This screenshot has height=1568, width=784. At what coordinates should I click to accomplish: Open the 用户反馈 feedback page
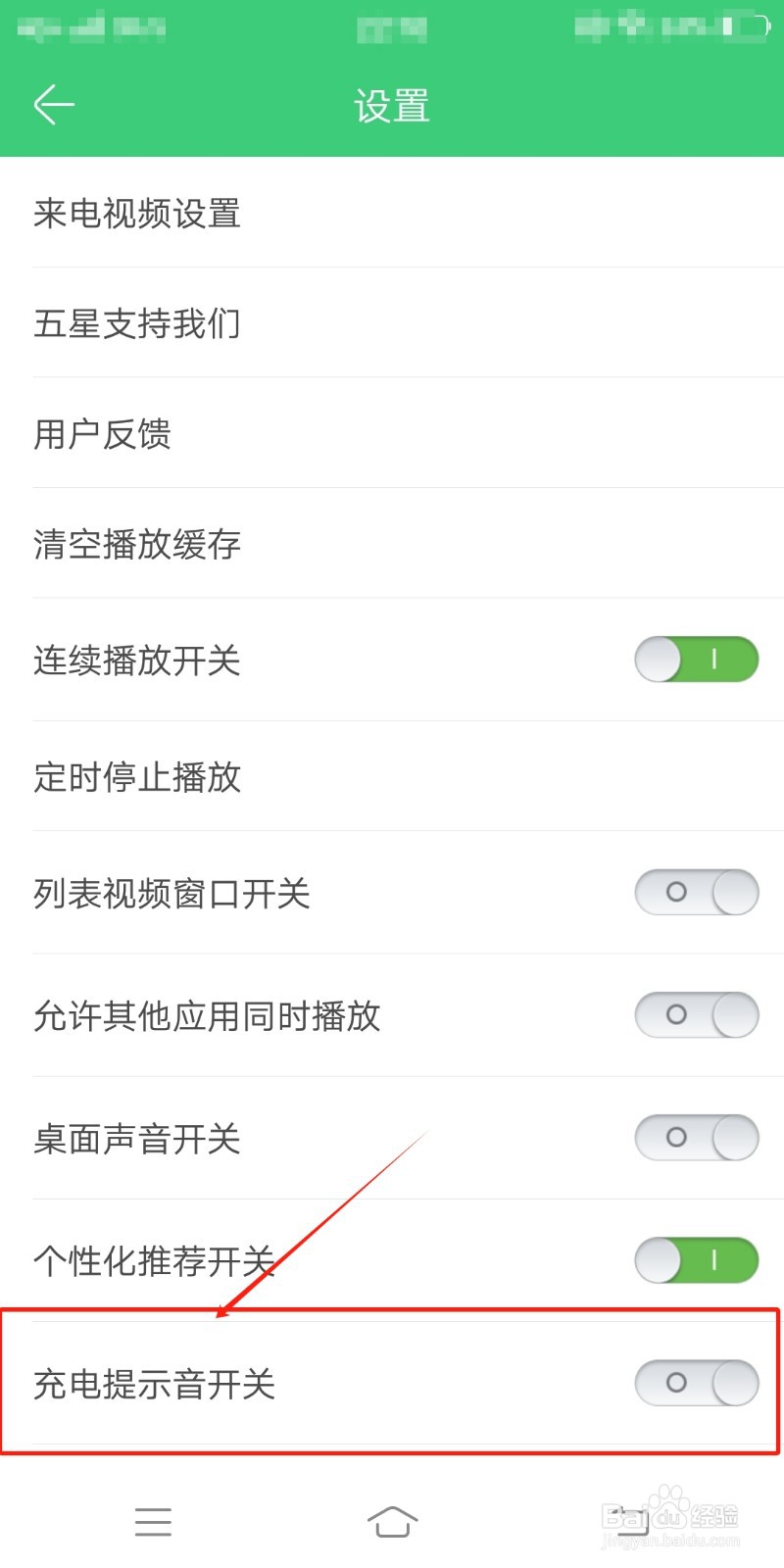click(x=103, y=435)
